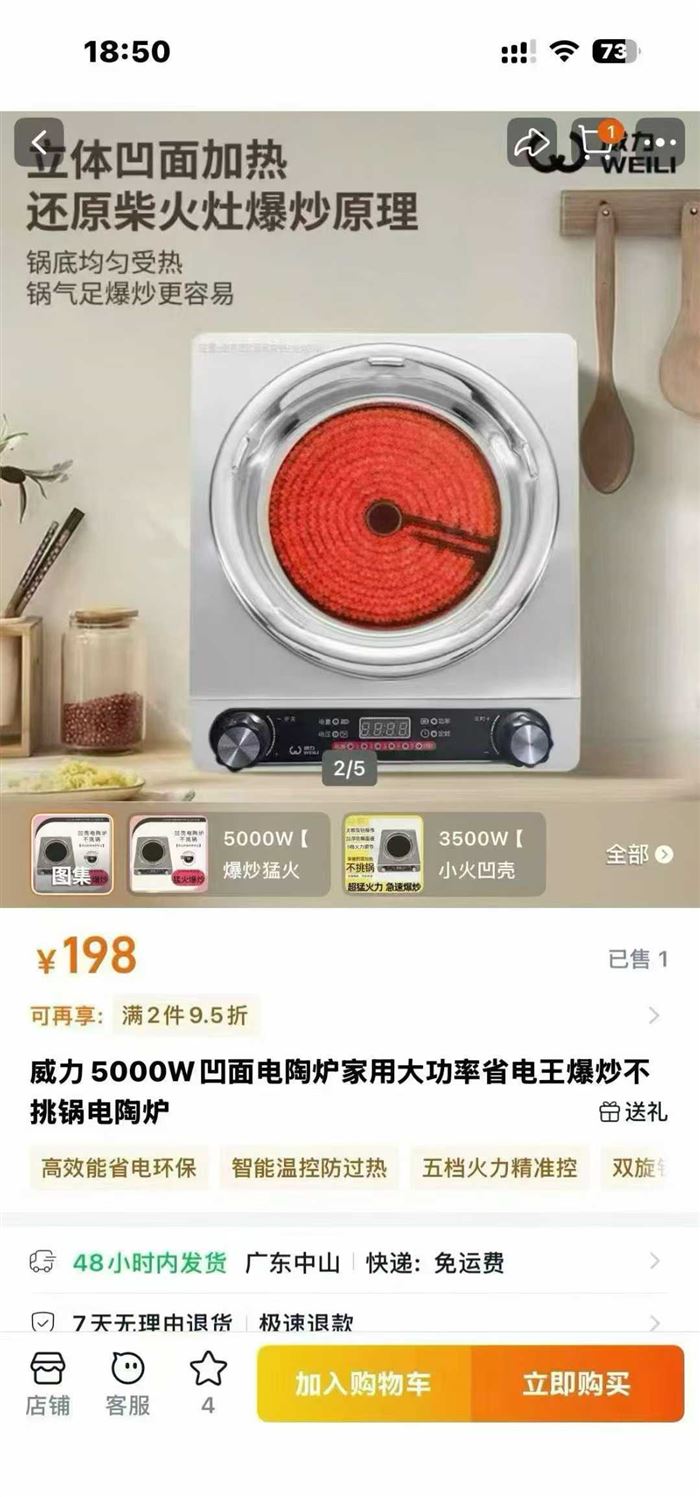The image size is (700, 1497).
Task: Favorite this item with the star
Action: pyautogui.click(x=208, y=1383)
